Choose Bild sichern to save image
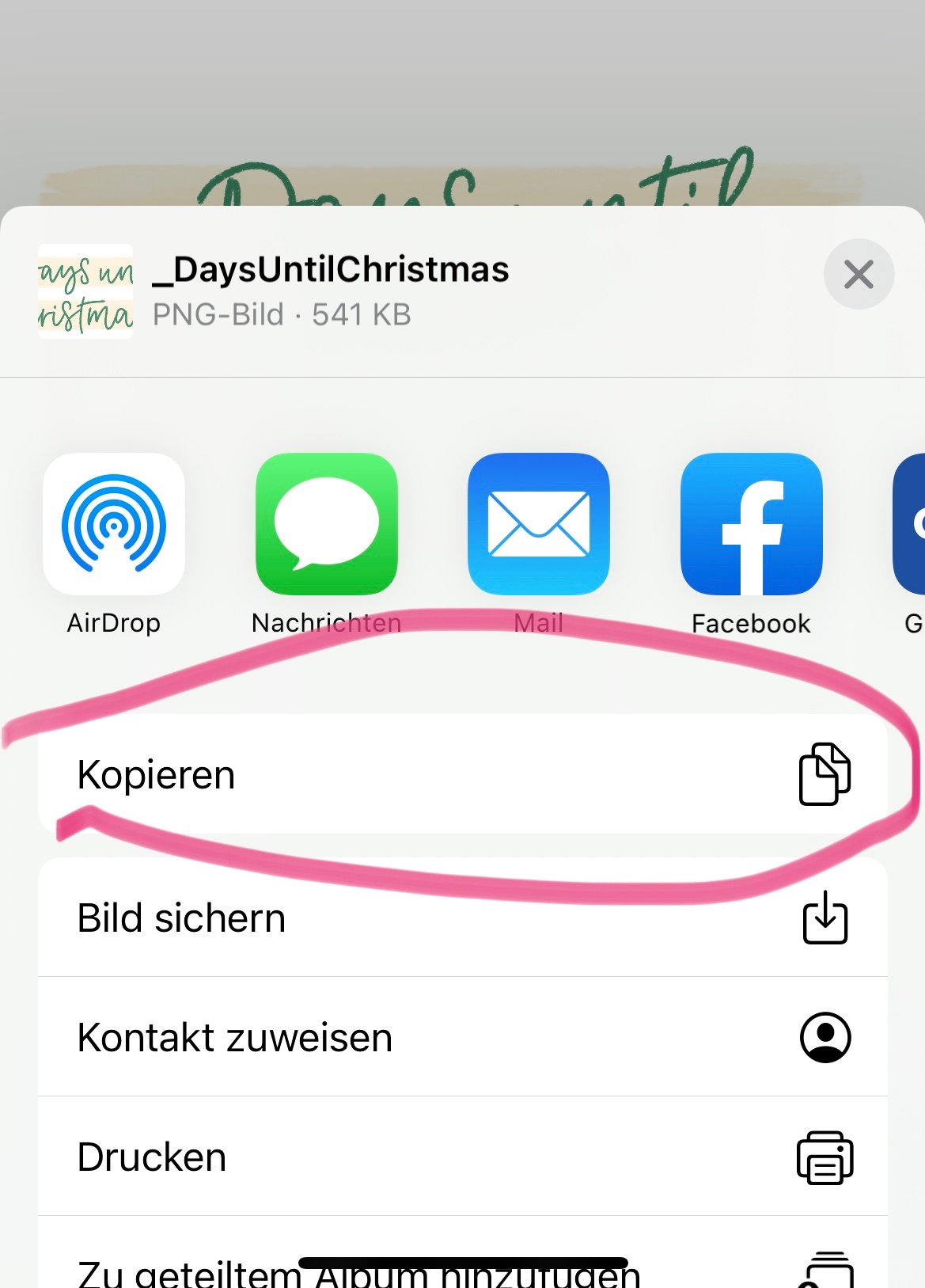 [463, 918]
